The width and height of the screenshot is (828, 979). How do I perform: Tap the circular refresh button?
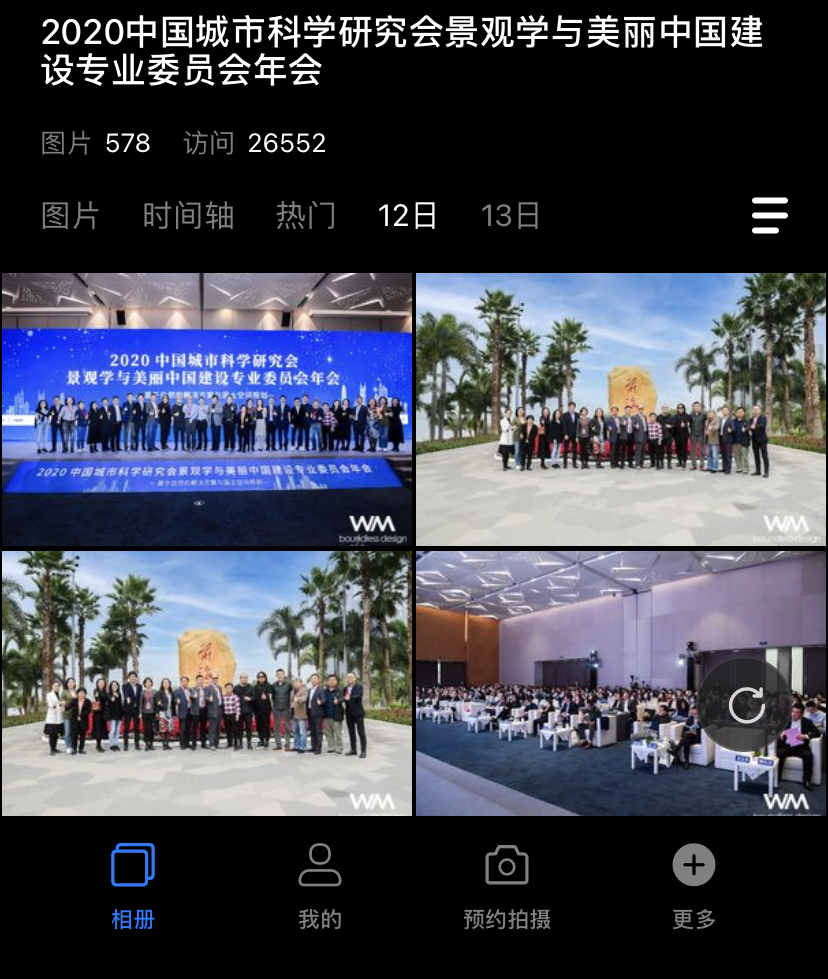coord(746,705)
